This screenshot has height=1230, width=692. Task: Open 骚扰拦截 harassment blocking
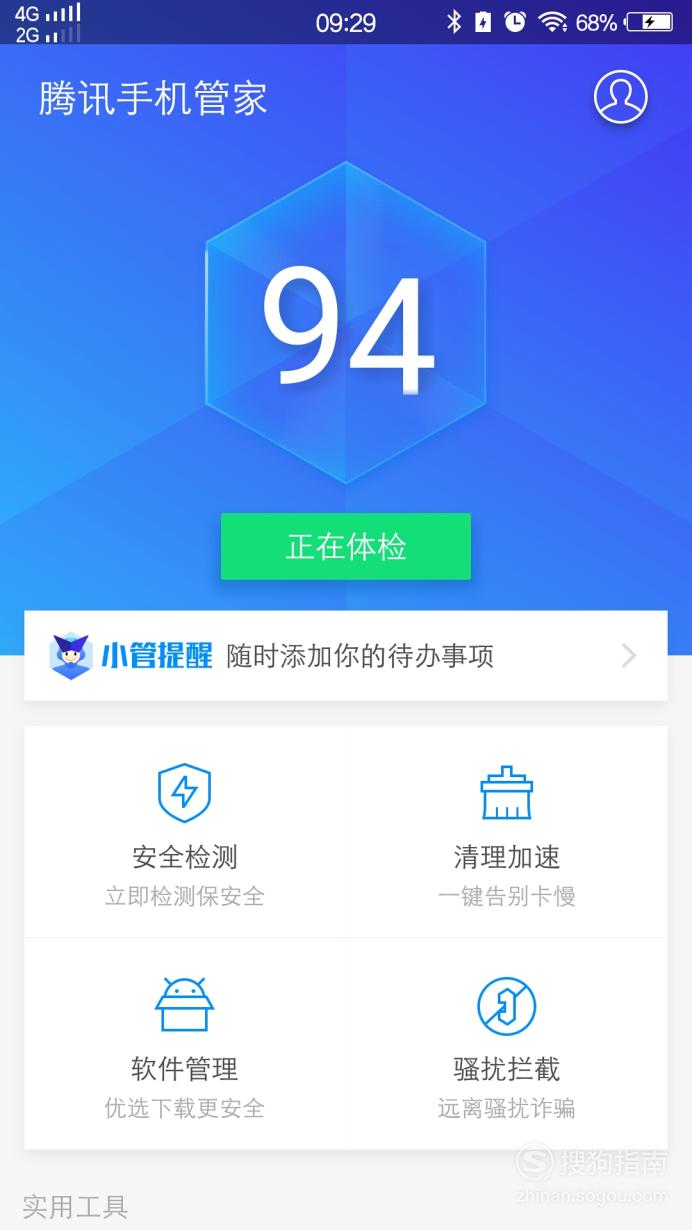click(x=507, y=1044)
